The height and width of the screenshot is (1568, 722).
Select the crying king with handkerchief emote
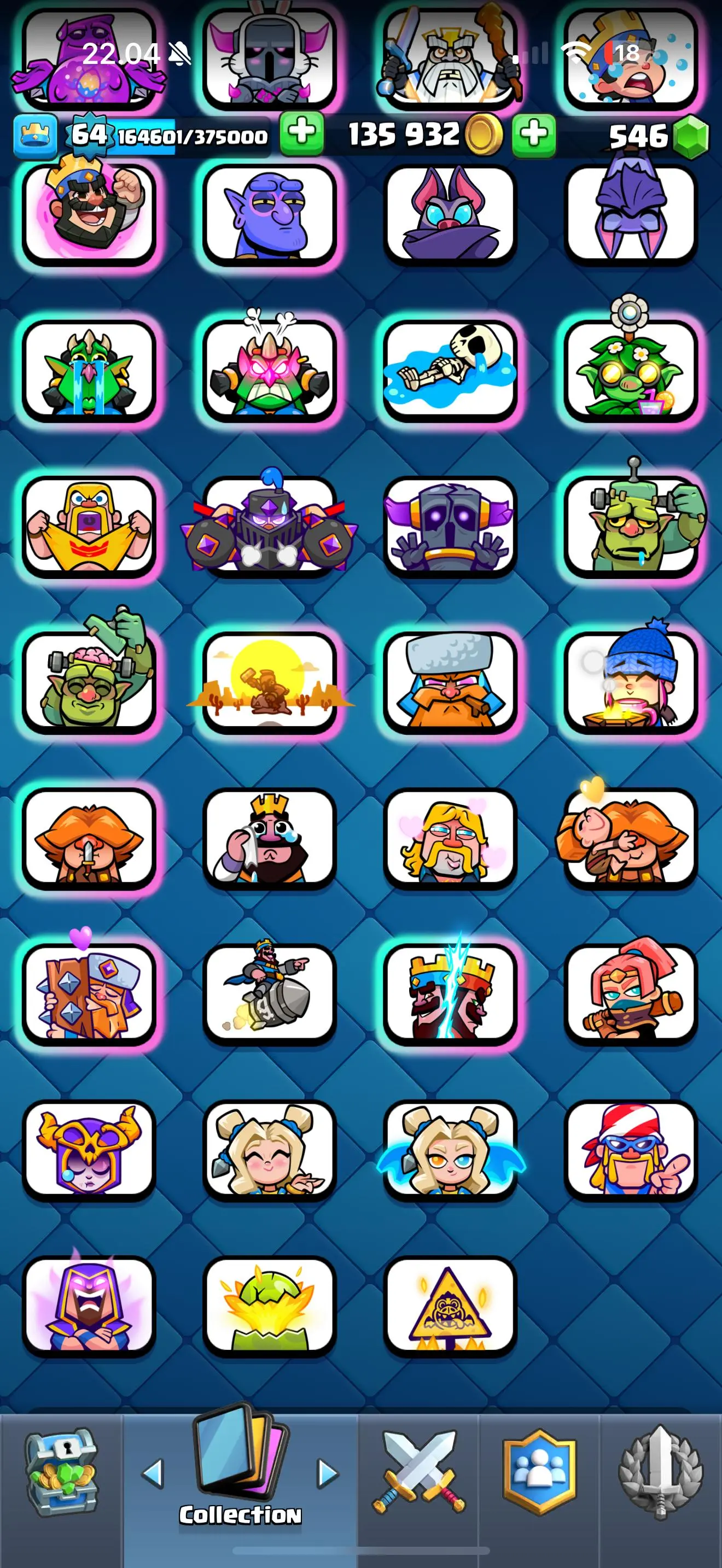269,838
